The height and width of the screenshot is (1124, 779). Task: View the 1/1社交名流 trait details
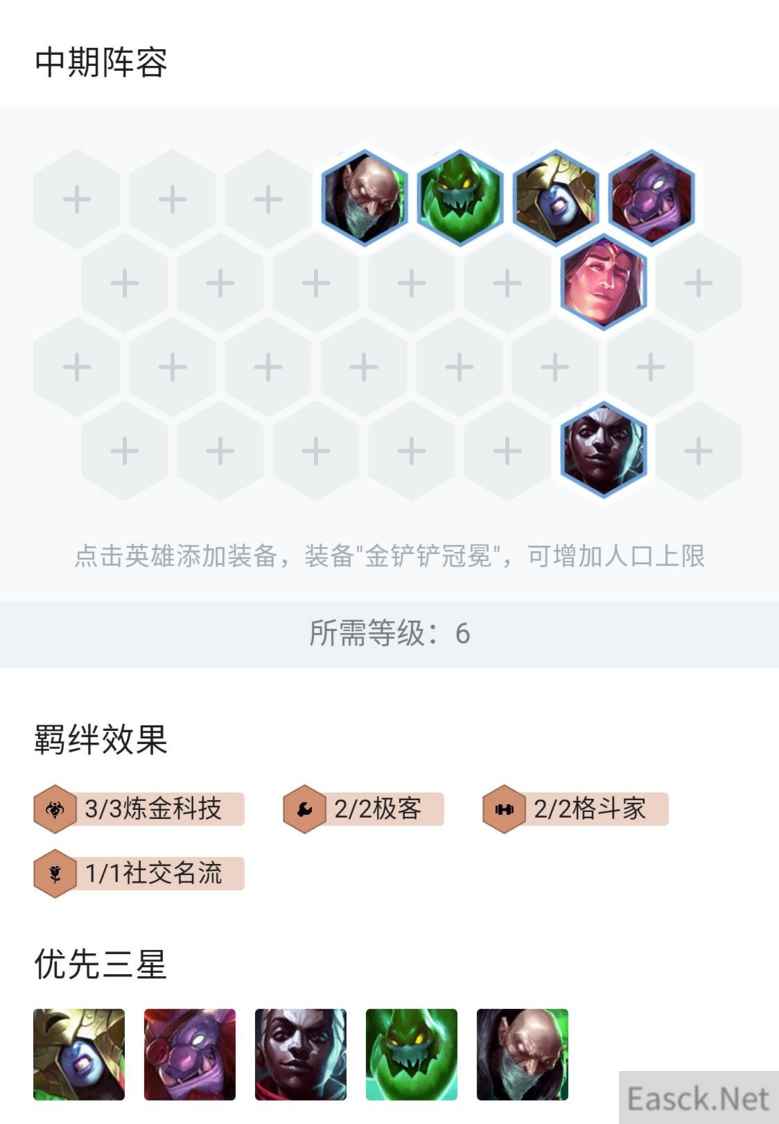click(x=139, y=874)
